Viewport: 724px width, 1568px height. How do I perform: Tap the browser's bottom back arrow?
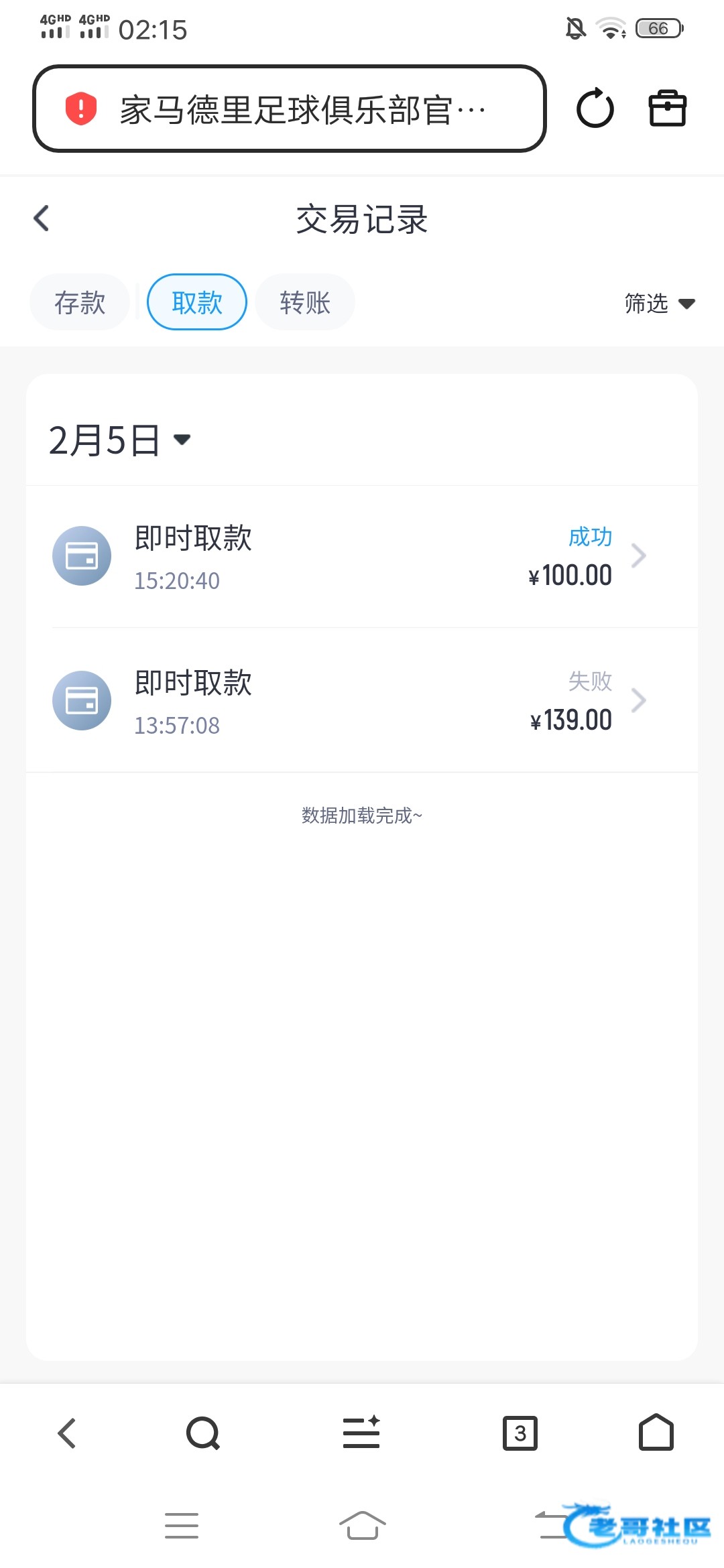pyautogui.click(x=67, y=1433)
